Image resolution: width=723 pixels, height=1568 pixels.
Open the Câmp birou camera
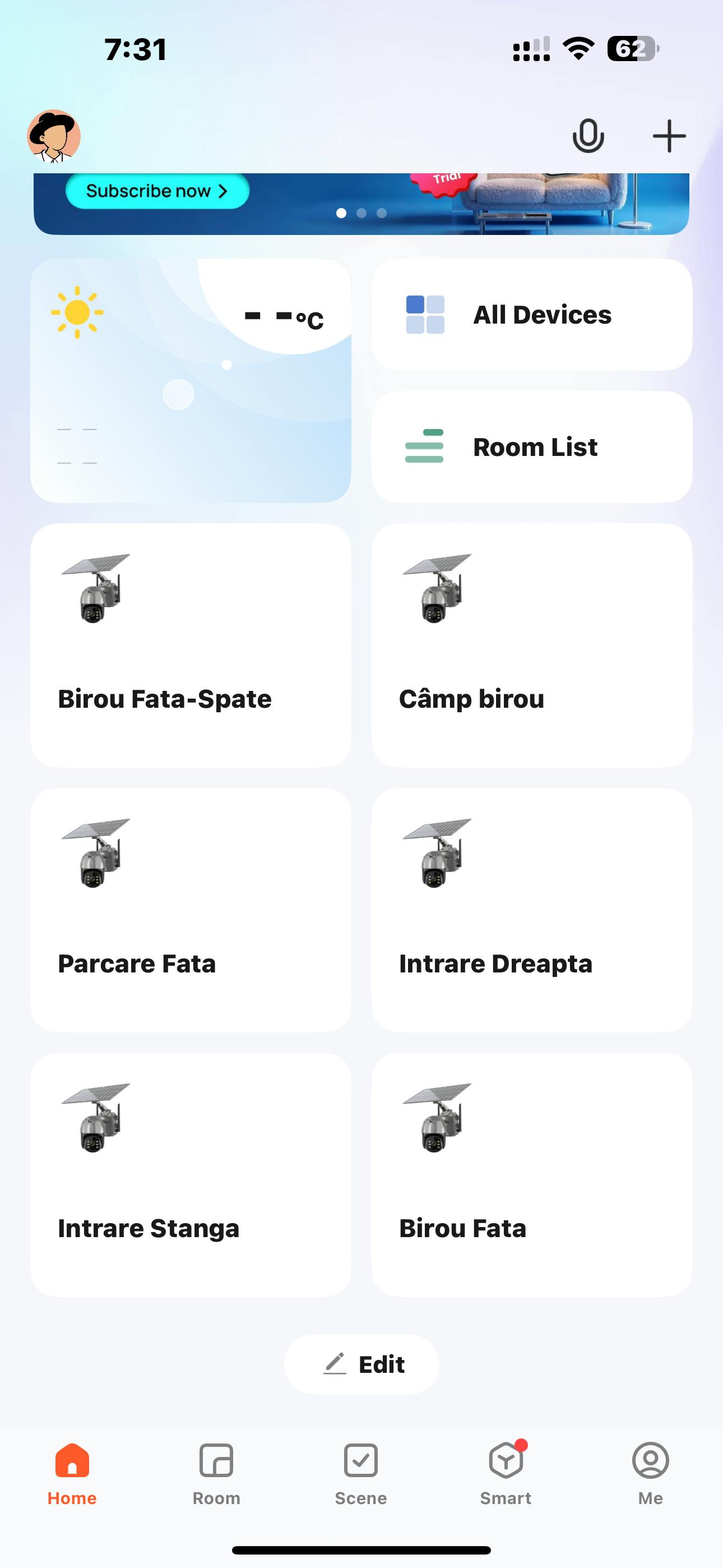(531, 644)
